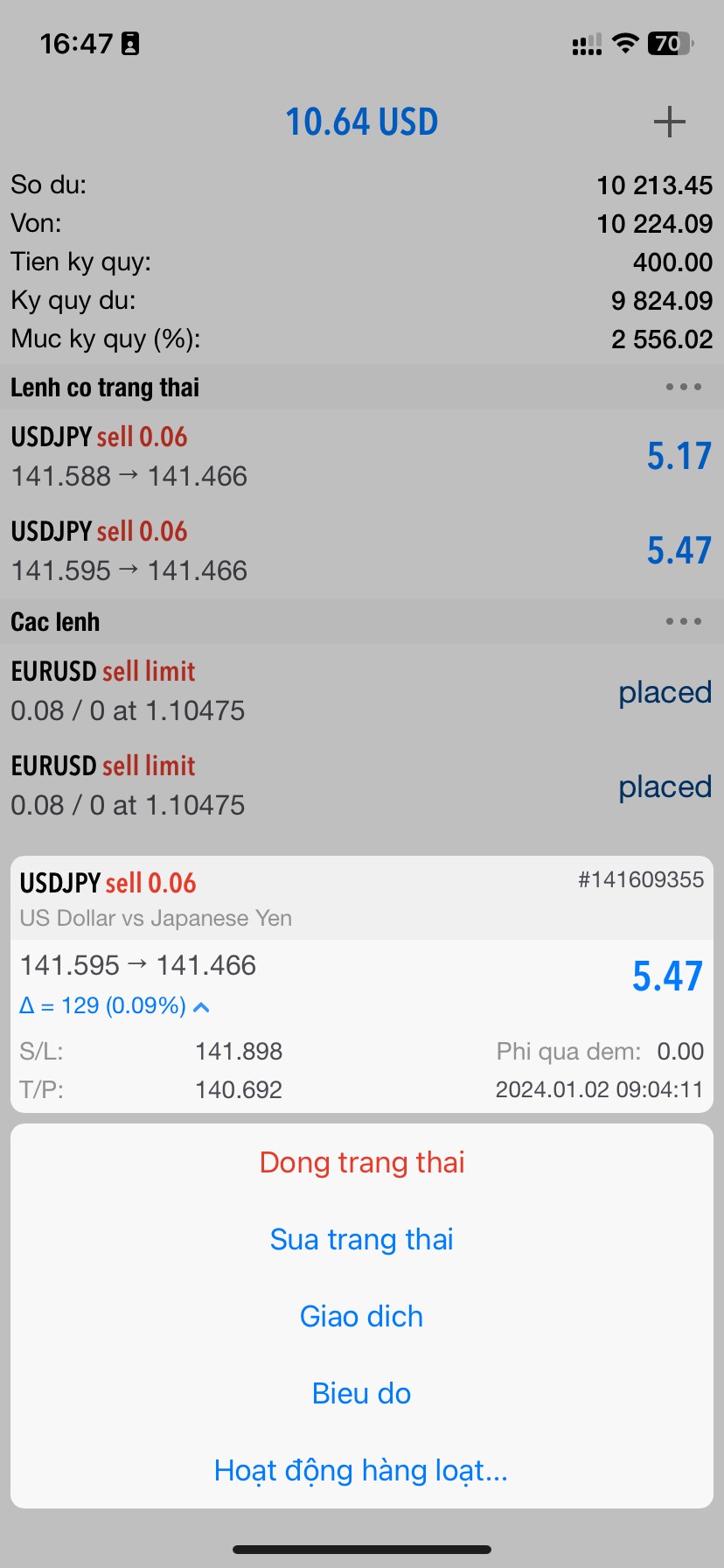The width and height of the screenshot is (724, 1568).
Task: Select Dong trang thai to close position
Action: coord(362,1162)
